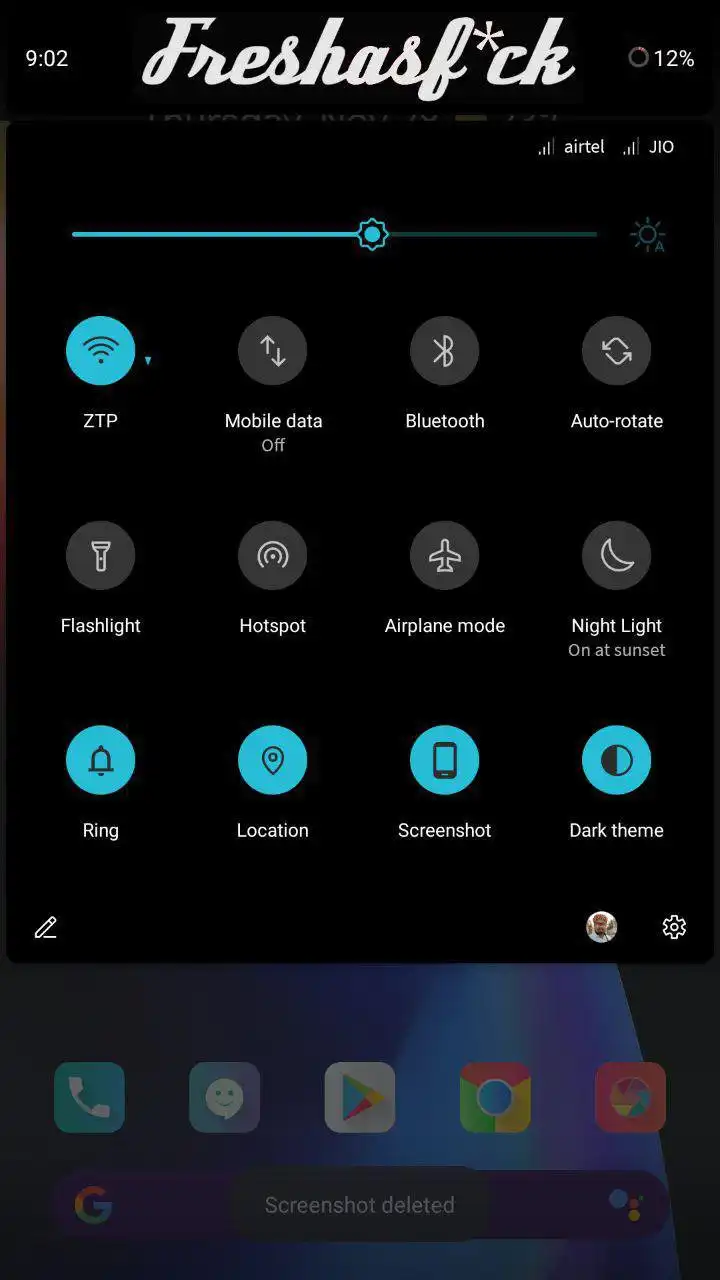Turn off the ZTP Wi-Fi tile

[x=100, y=351]
